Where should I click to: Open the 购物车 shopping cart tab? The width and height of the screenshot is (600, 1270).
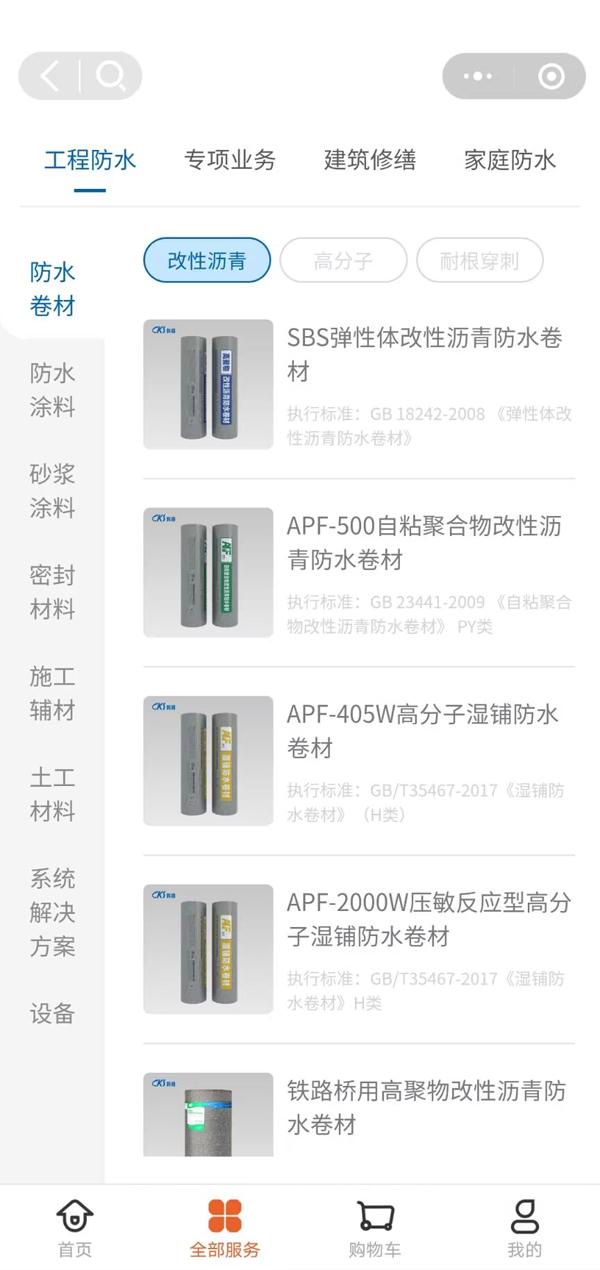click(375, 1229)
